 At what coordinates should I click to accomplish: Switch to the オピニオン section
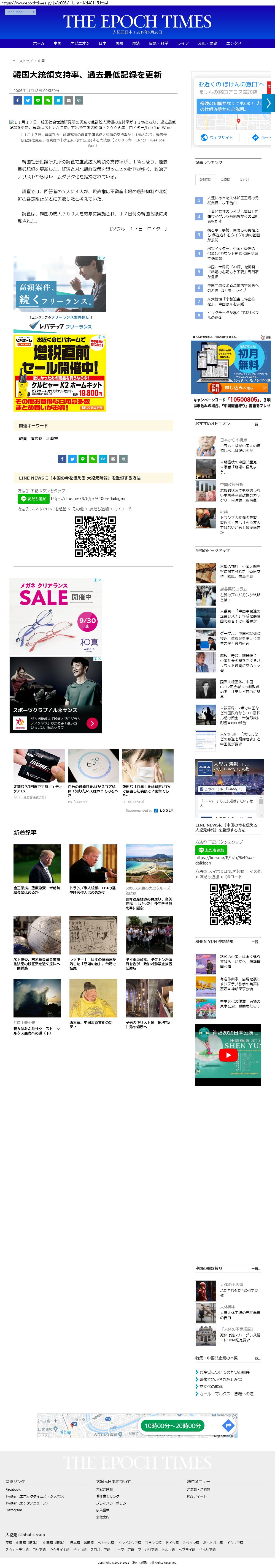pyautogui.click(x=80, y=43)
